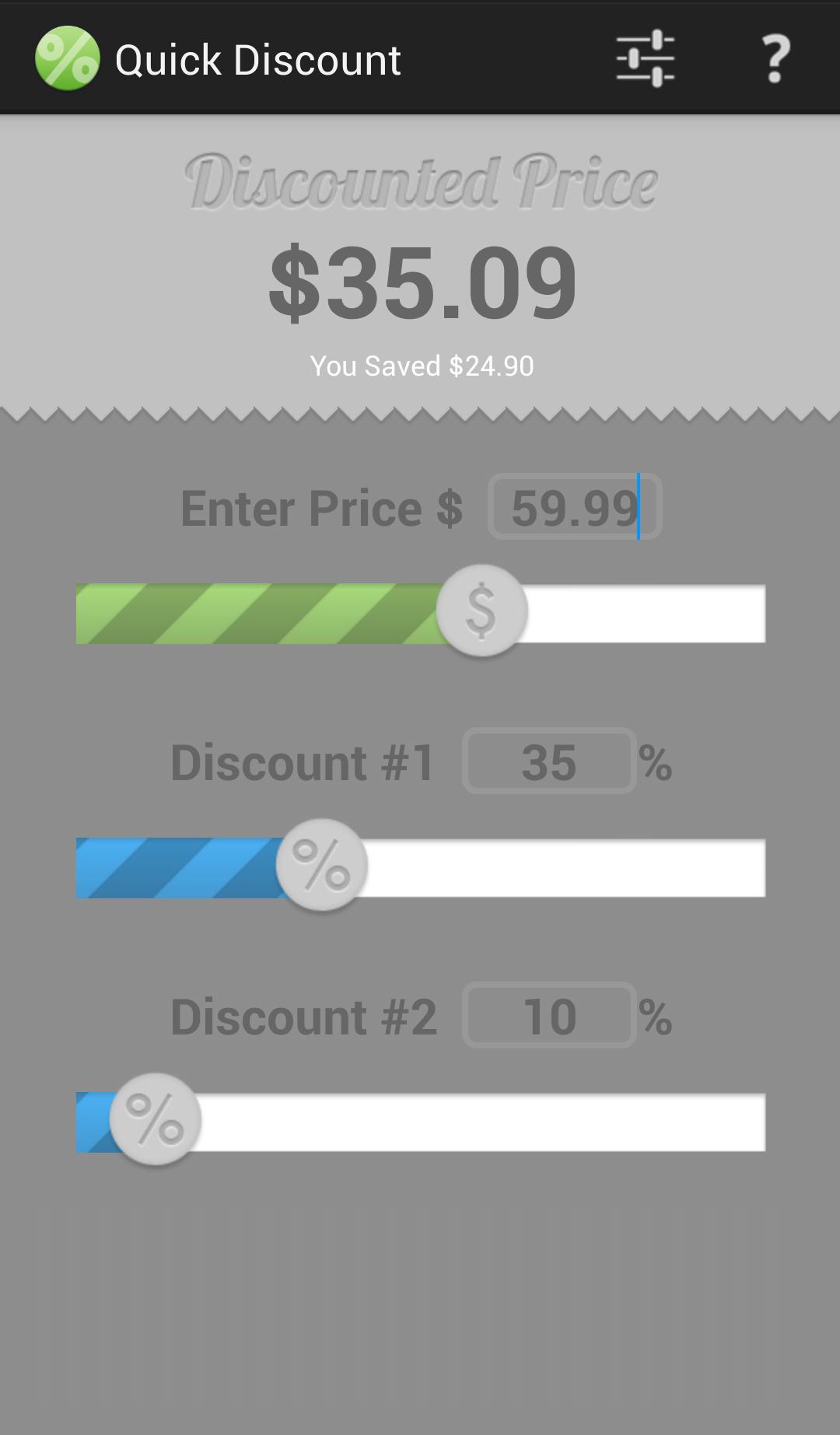Tap the Discount #2 percent field
Screen dimensions: 840x1435
point(549,1016)
